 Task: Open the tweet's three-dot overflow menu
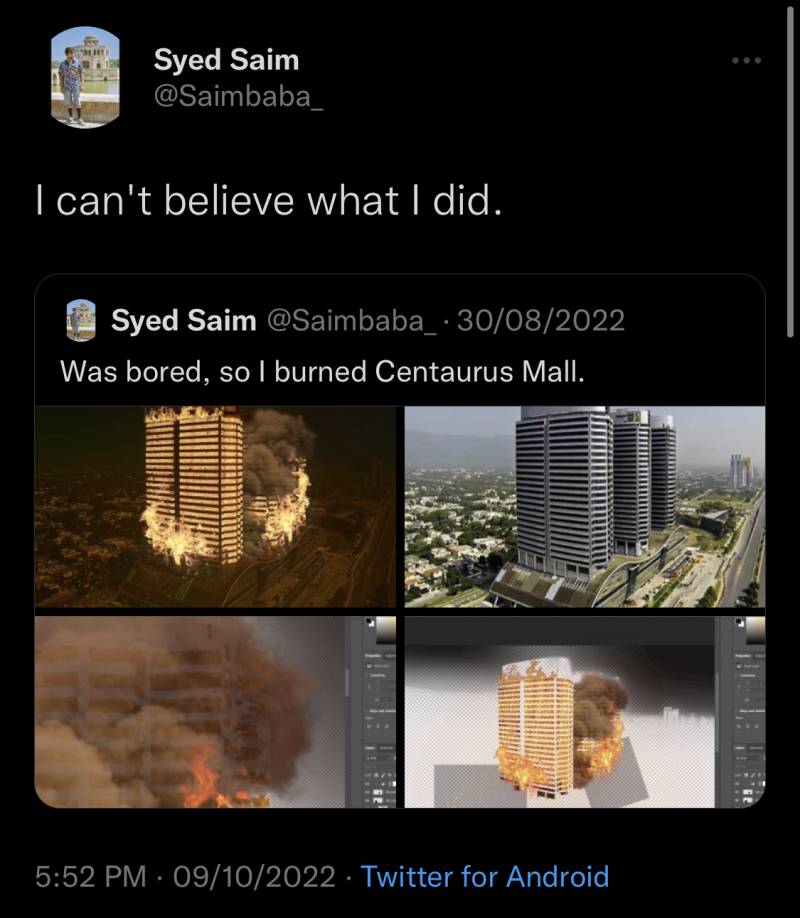[746, 61]
